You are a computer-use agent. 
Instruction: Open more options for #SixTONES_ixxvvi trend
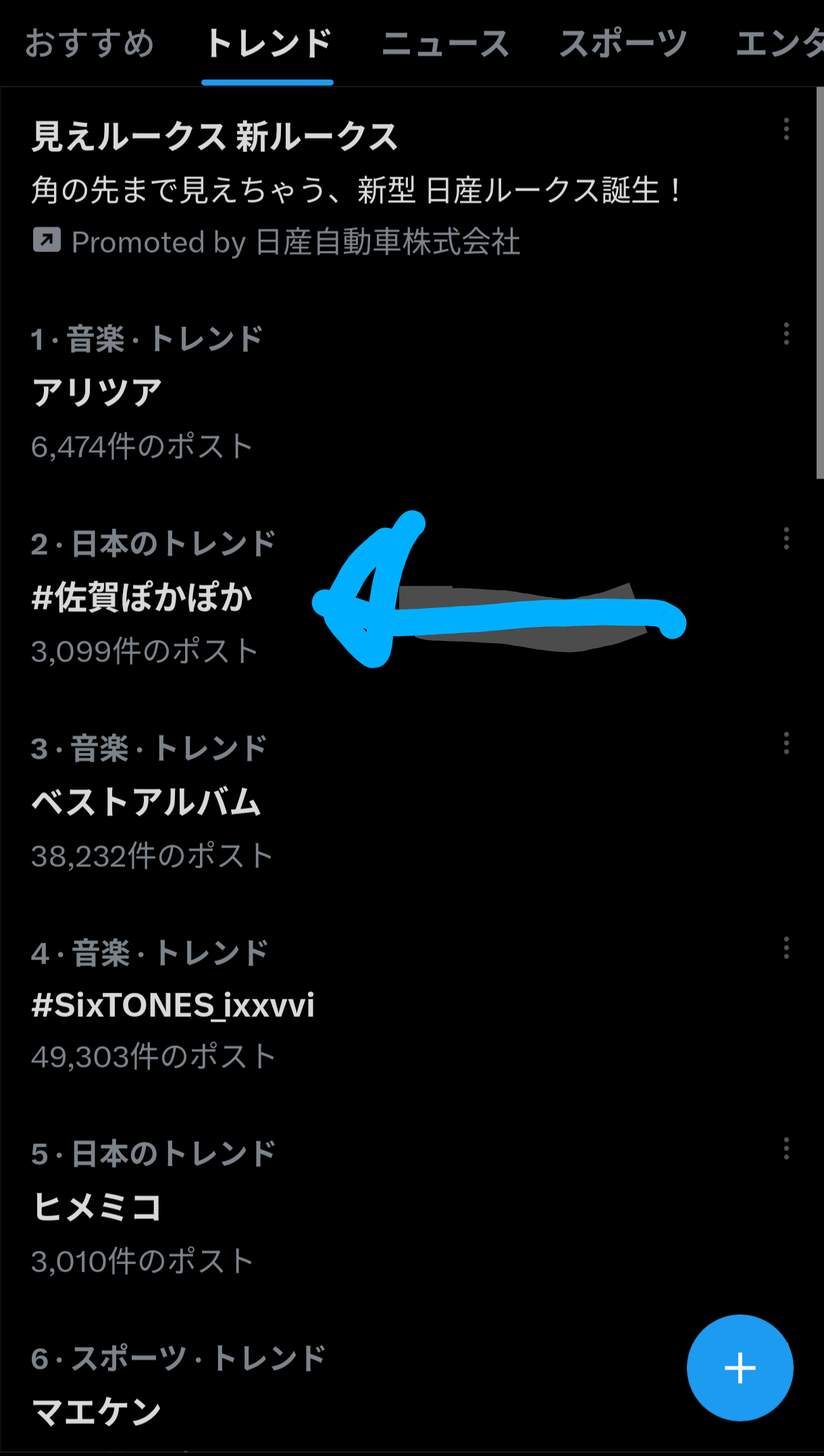coord(786,948)
